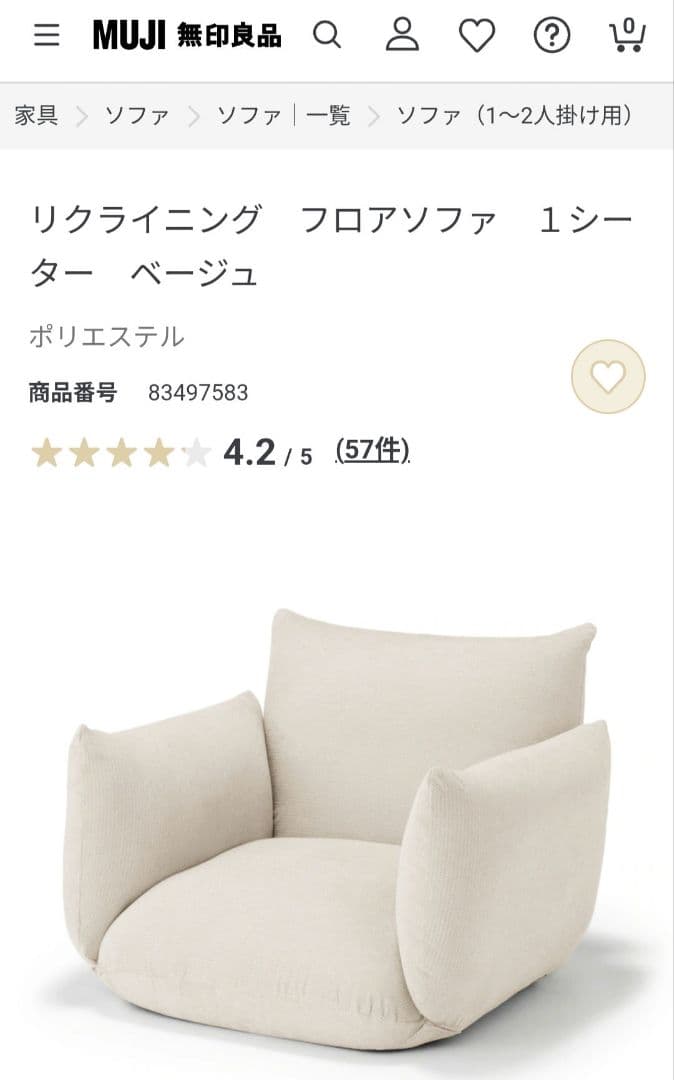Go to ソファ｜一覧 breadcrumb
Screen dimensions: 674x1080
283,116
